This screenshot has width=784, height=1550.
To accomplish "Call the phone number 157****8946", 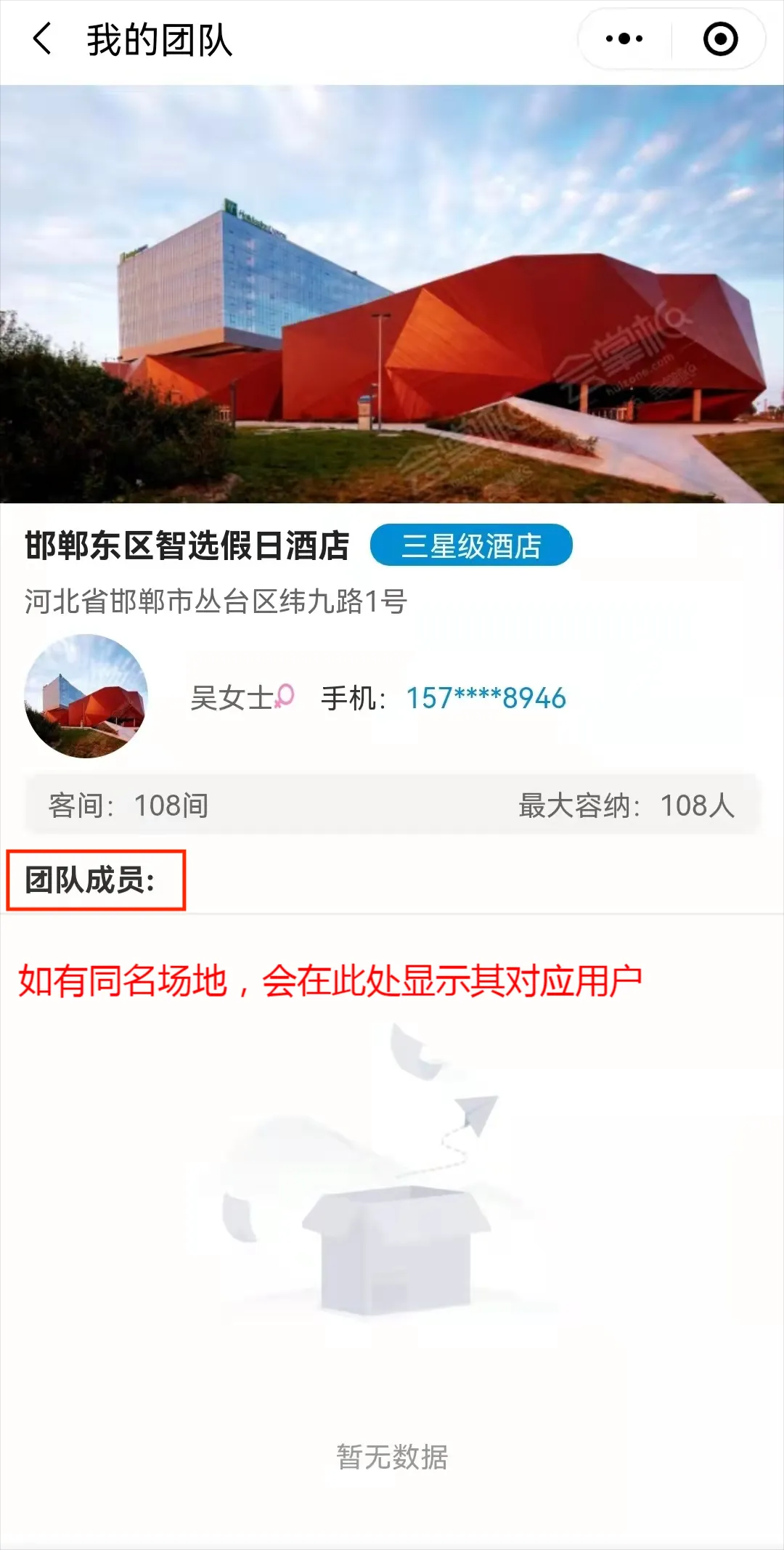I will tap(486, 698).
